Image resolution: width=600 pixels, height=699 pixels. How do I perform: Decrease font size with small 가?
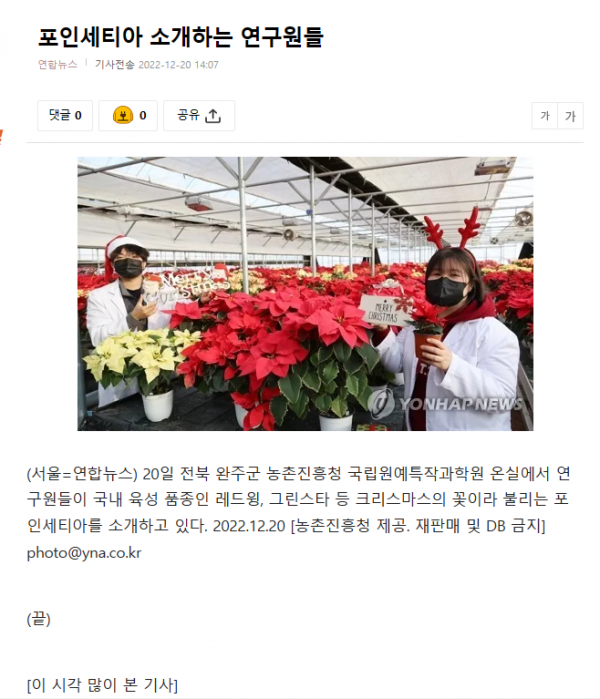click(545, 116)
